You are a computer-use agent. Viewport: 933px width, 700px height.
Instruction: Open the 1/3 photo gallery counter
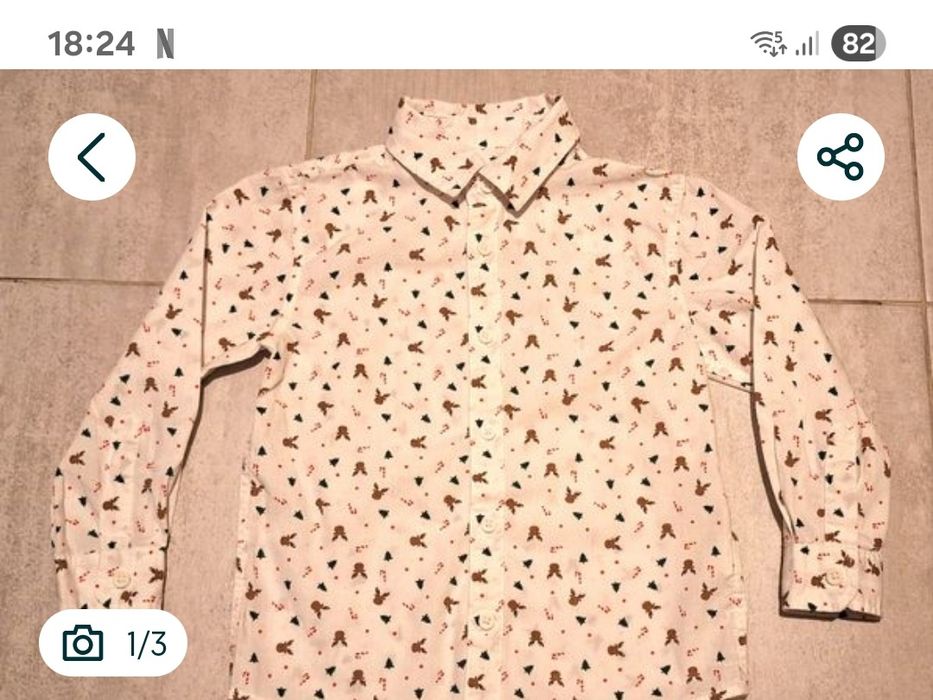tap(115, 643)
